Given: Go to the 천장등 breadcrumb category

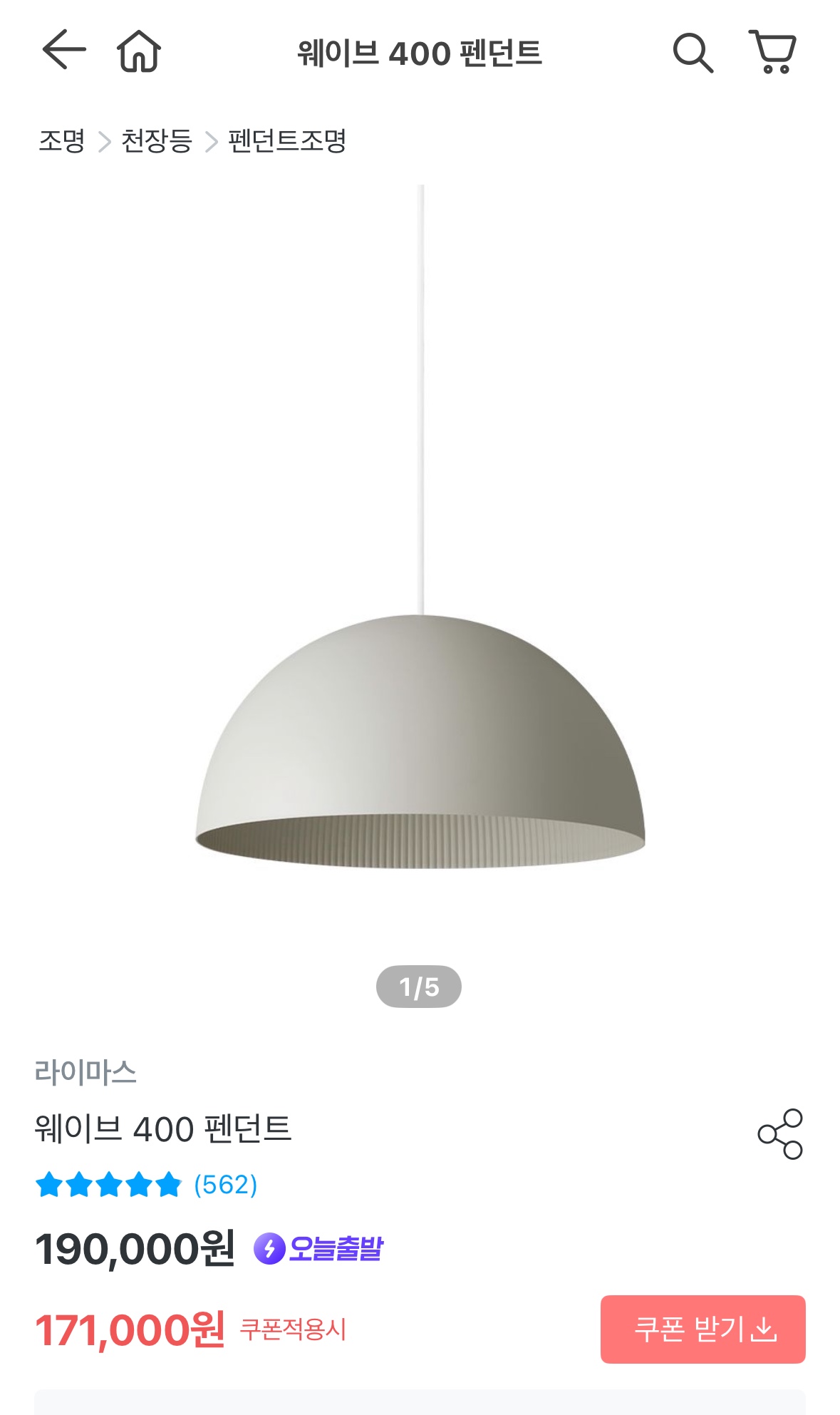Looking at the screenshot, I should [x=157, y=141].
